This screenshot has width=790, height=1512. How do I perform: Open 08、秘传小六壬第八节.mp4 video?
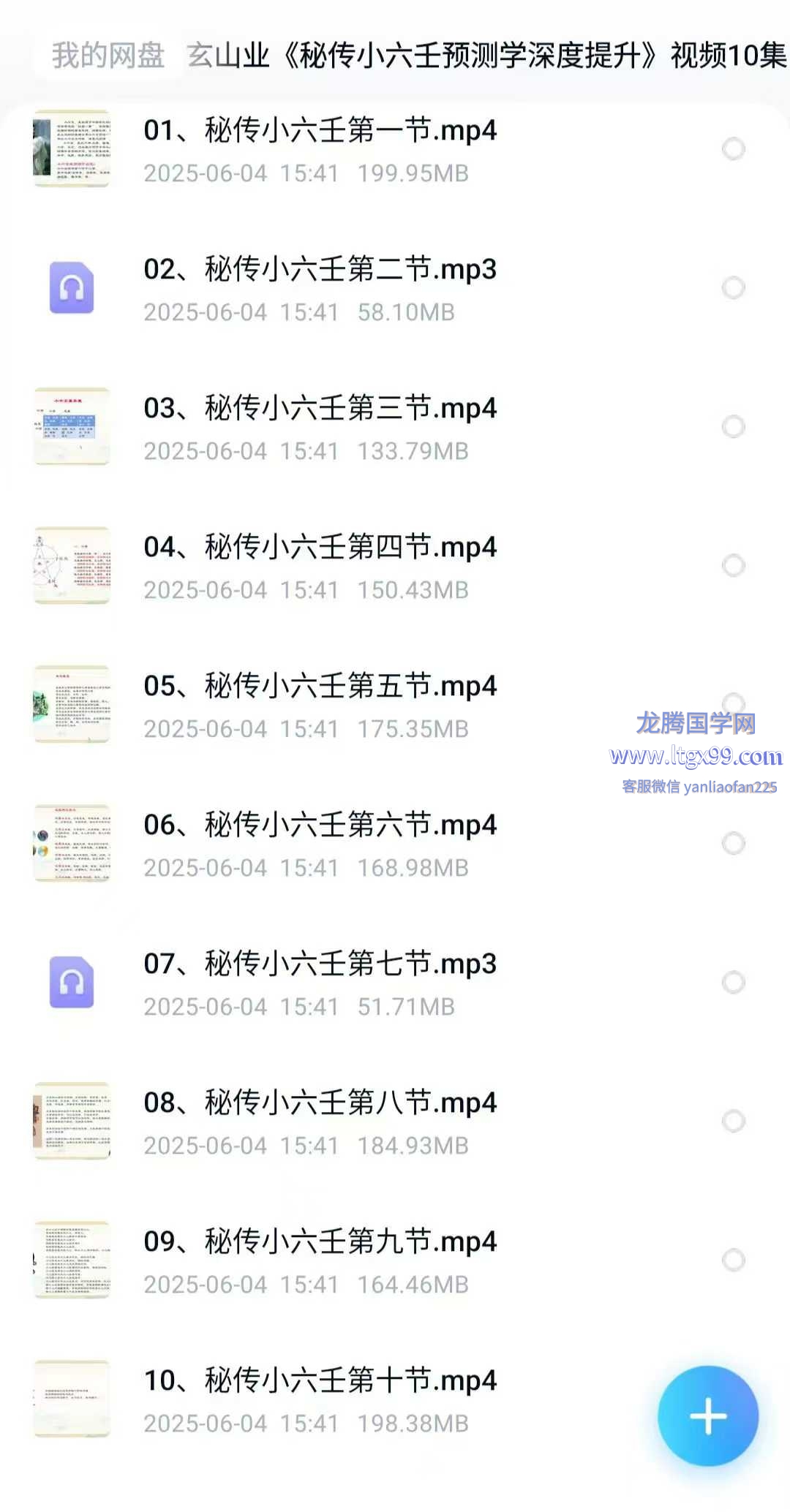coord(320,1103)
